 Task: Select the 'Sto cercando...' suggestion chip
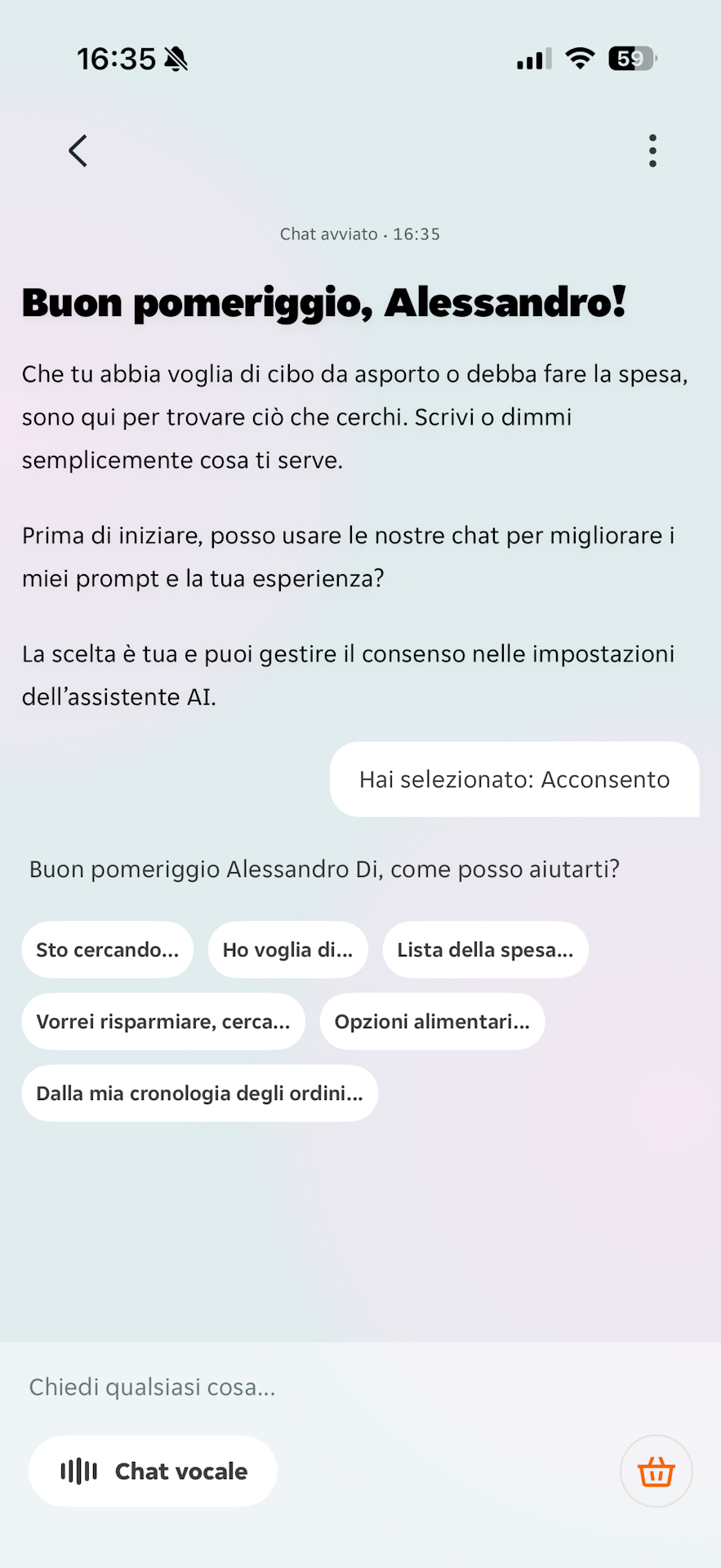[x=108, y=950]
